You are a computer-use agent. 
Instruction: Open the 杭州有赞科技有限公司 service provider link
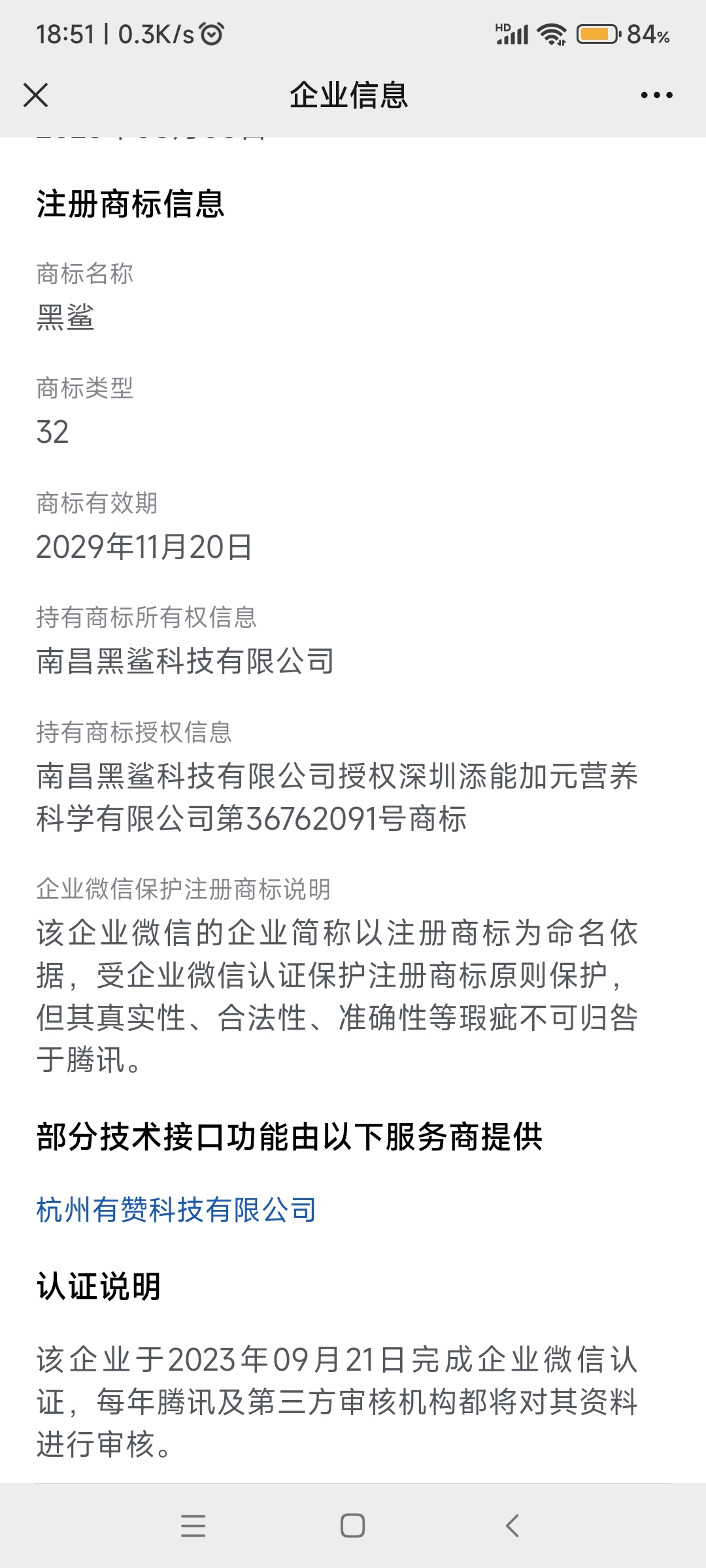pos(176,1210)
